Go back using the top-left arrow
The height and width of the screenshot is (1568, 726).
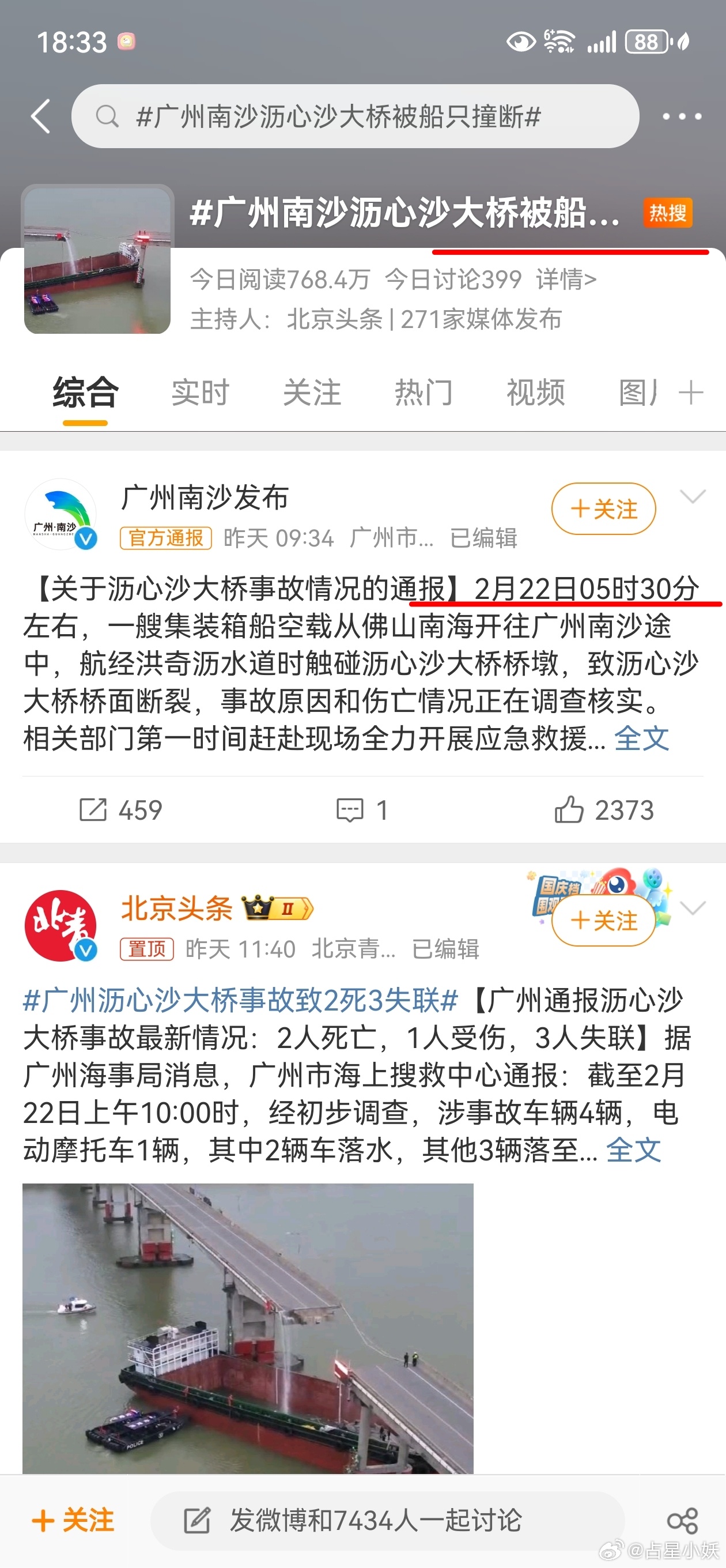pyautogui.click(x=41, y=116)
